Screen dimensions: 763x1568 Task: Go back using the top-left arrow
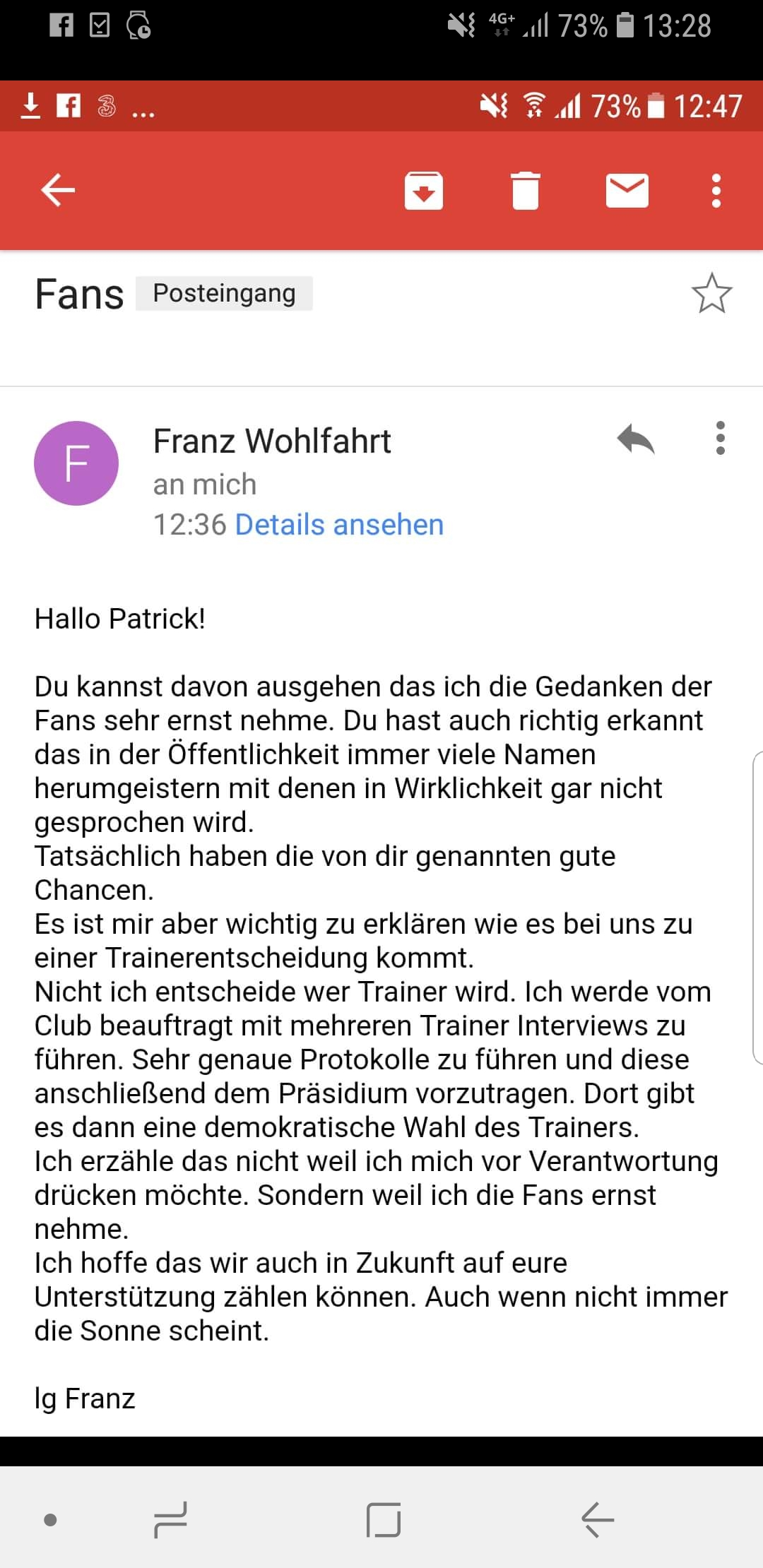[x=58, y=190]
